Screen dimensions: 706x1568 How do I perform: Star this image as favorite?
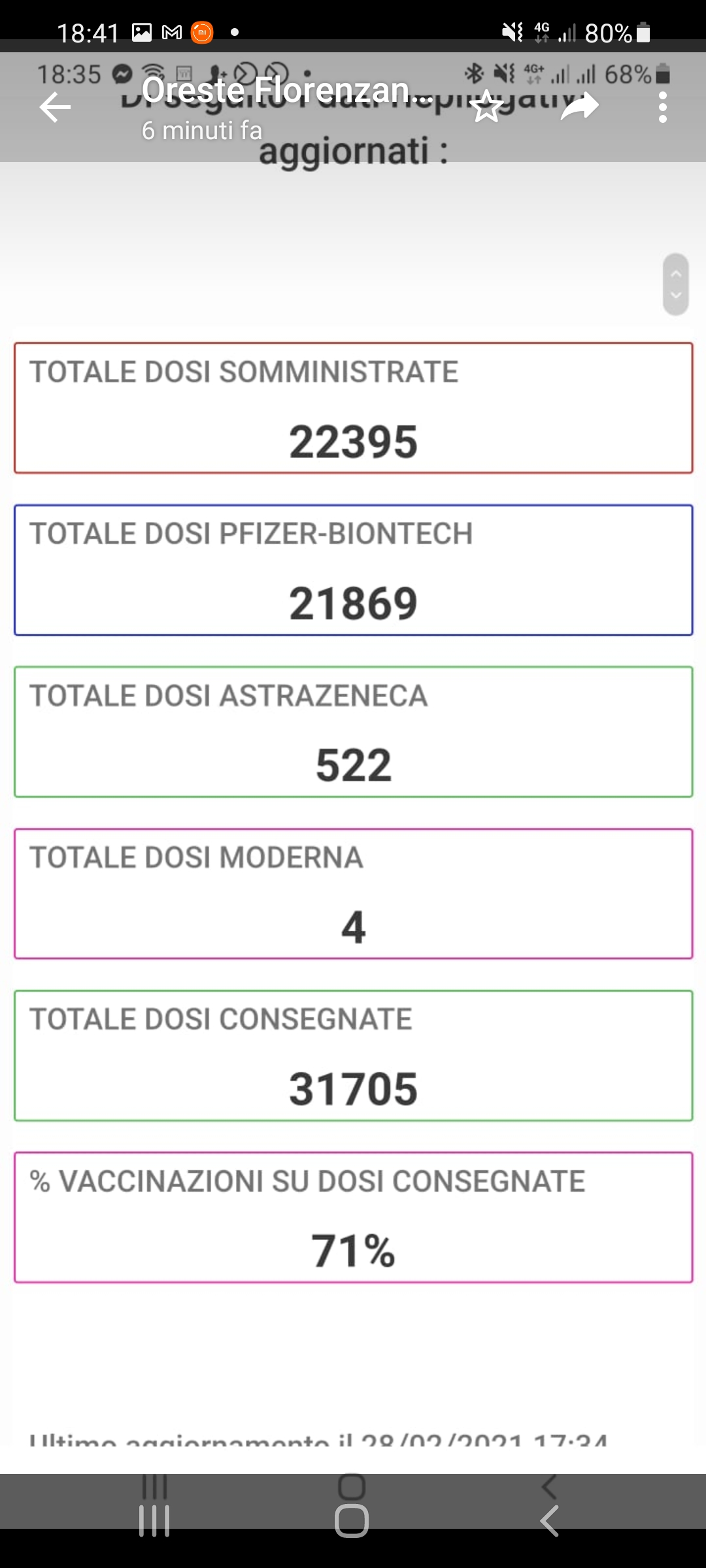[x=486, y=107]
